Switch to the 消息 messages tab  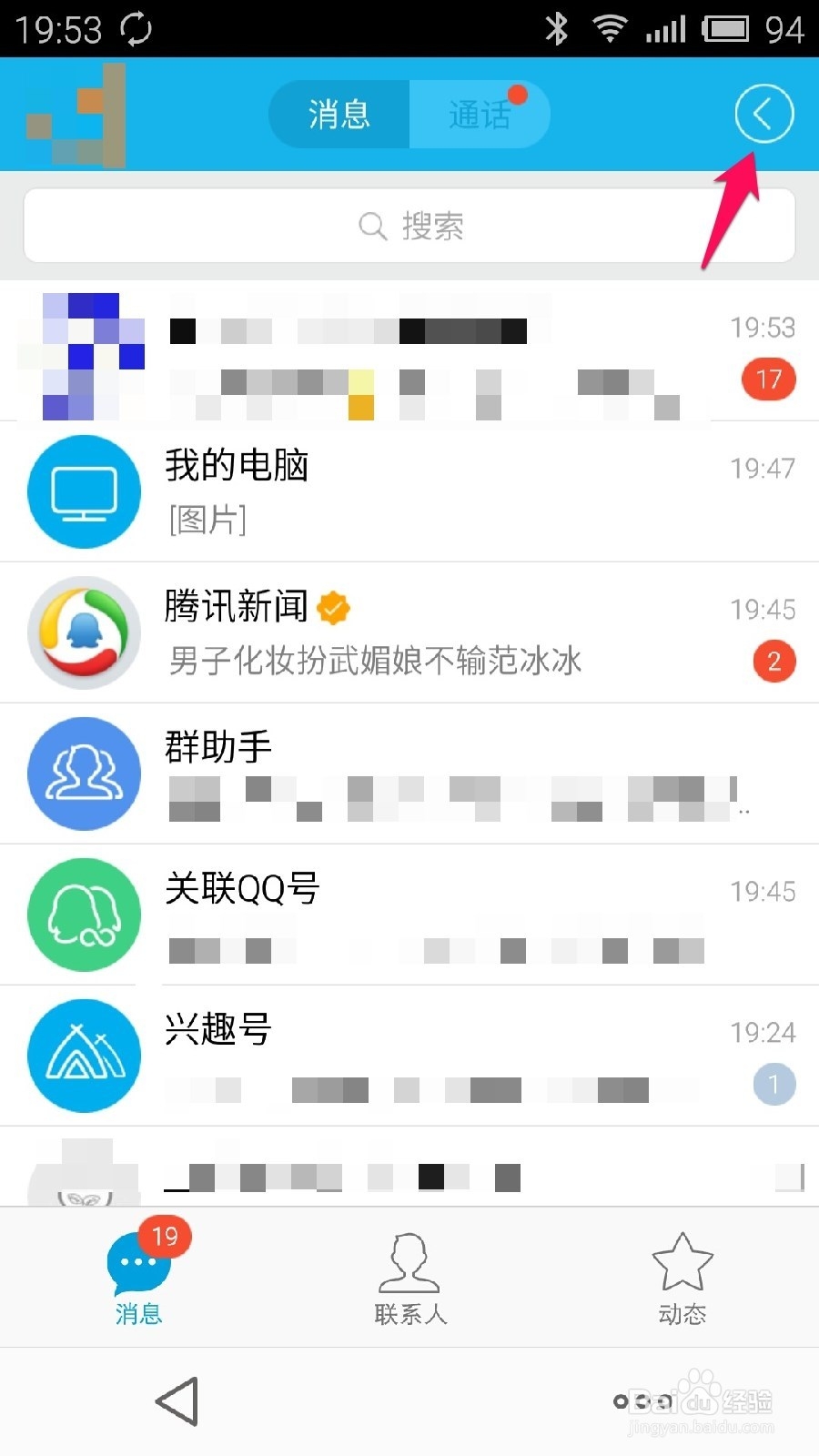click(339, 114)
